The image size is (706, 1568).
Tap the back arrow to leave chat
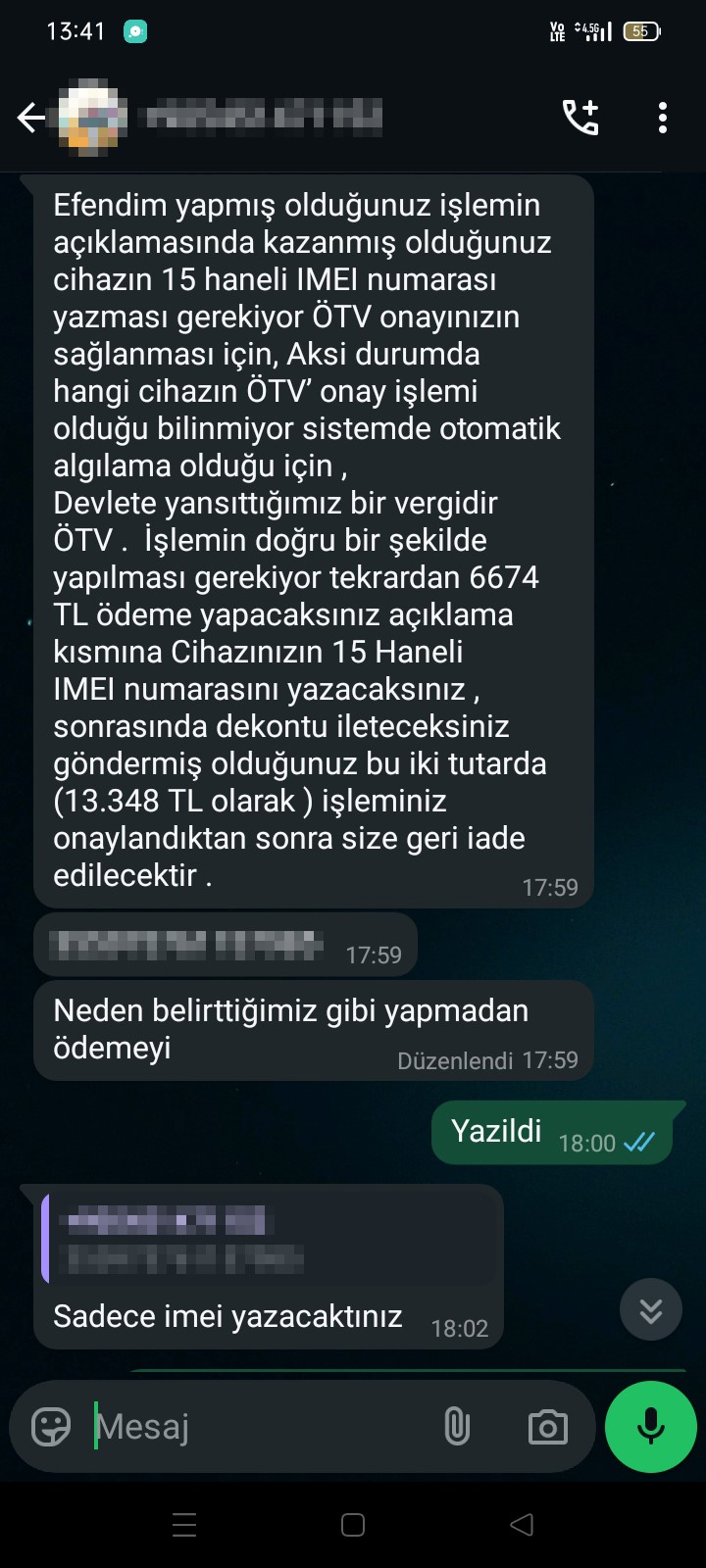29,116
